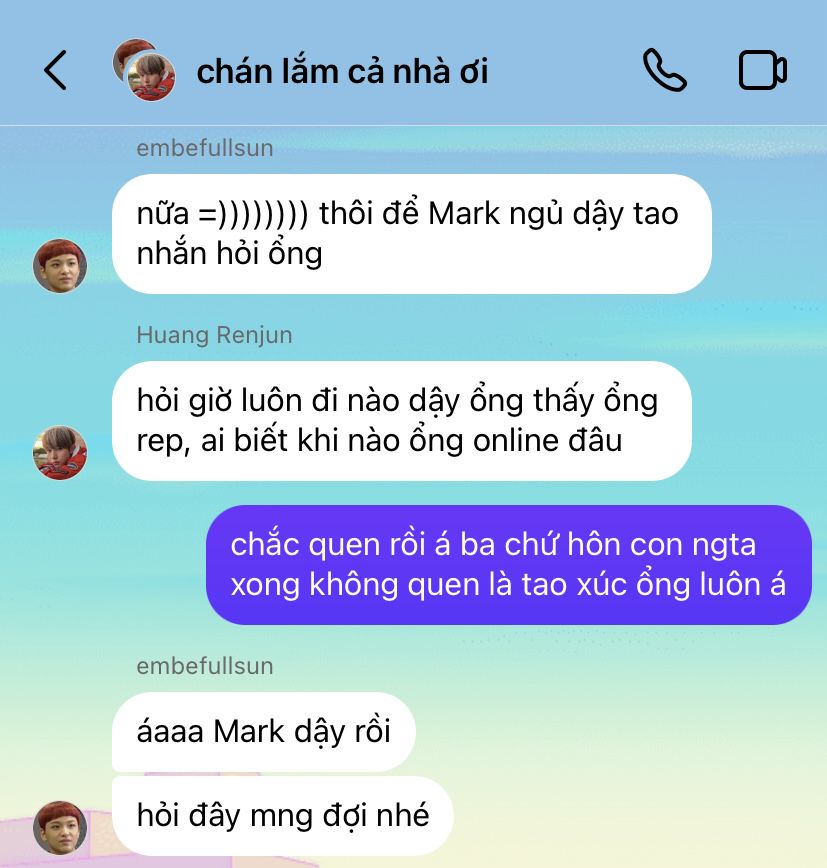Start a voice call with the group

coord(664,71)
